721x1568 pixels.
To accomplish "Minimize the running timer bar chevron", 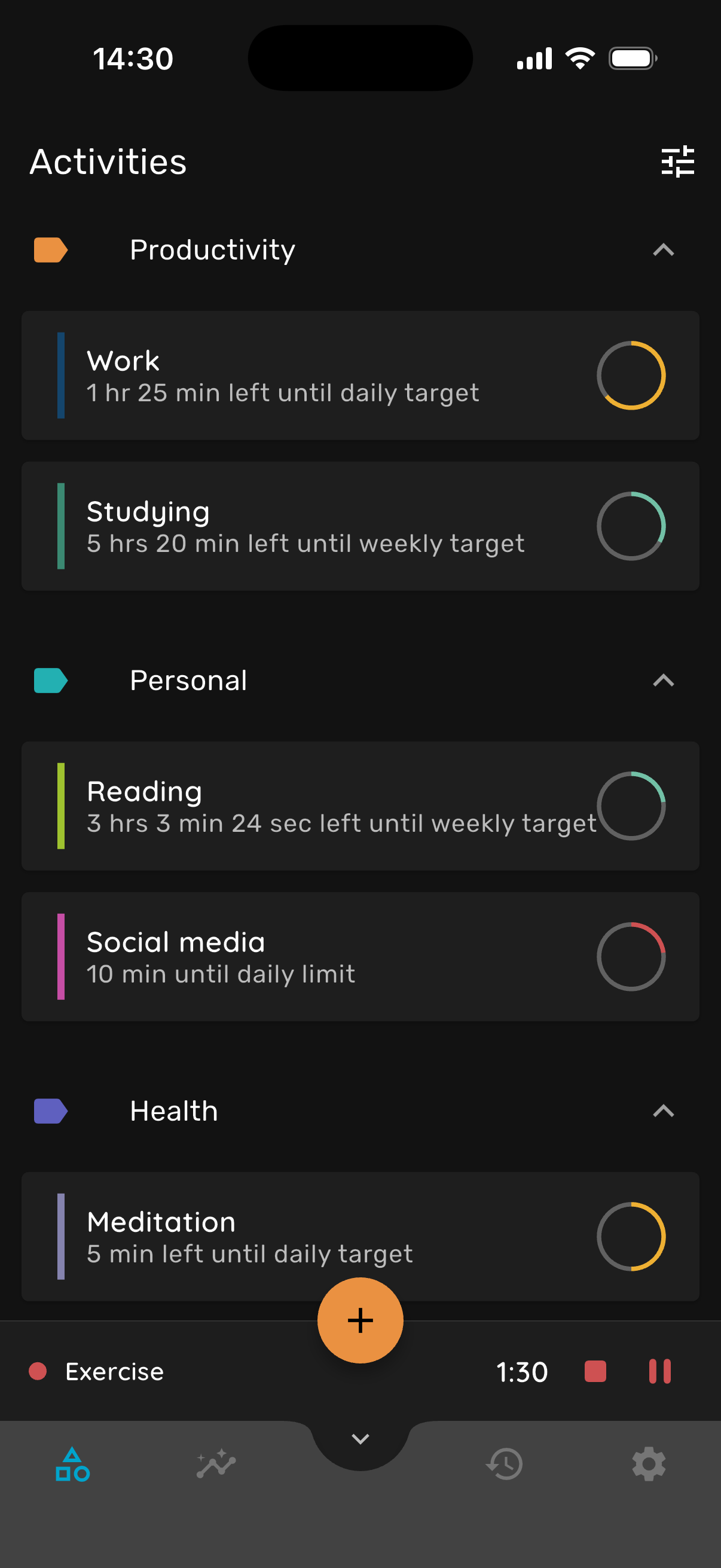I will (360, 1439).
